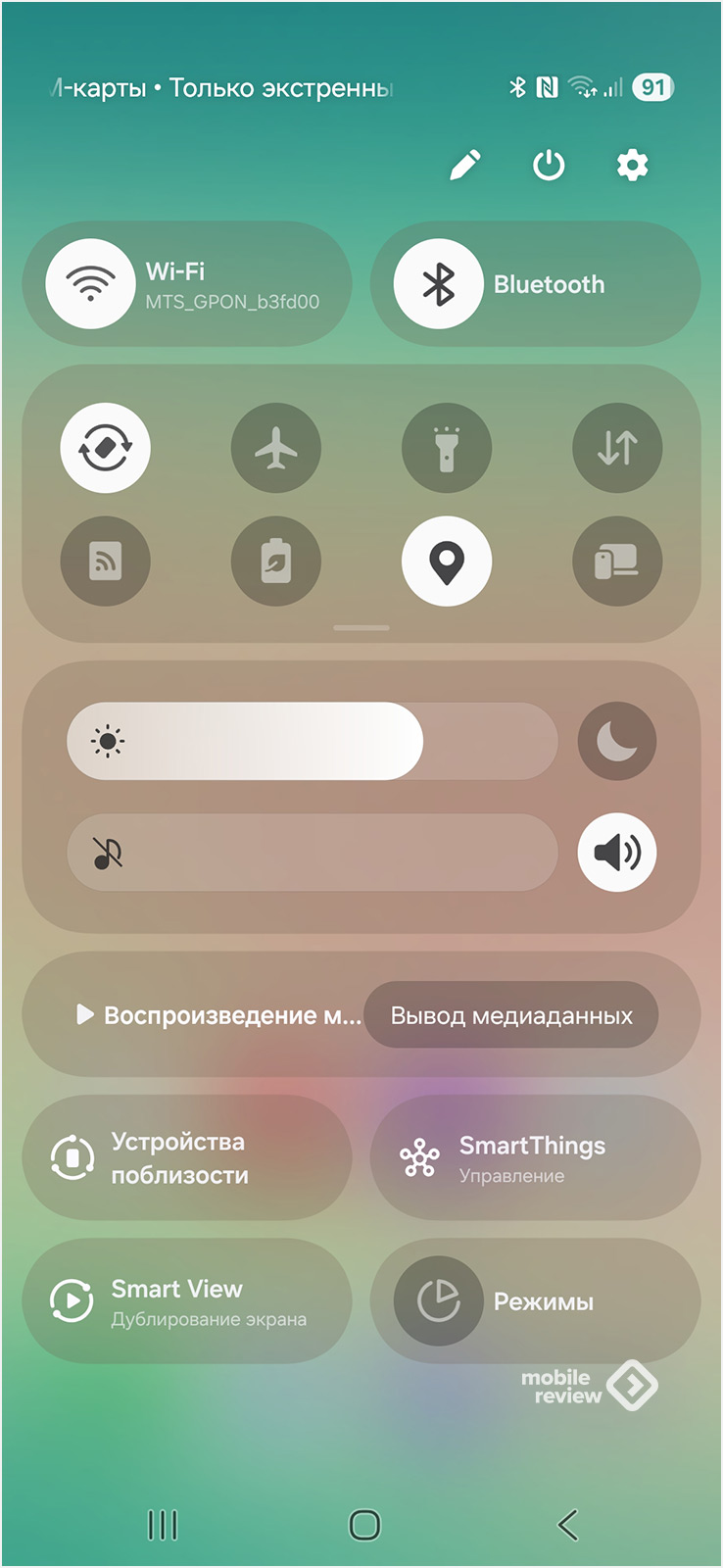
Task: Open SmartThings Управление
Action: pyautogui.click(x=535, y=1157)
